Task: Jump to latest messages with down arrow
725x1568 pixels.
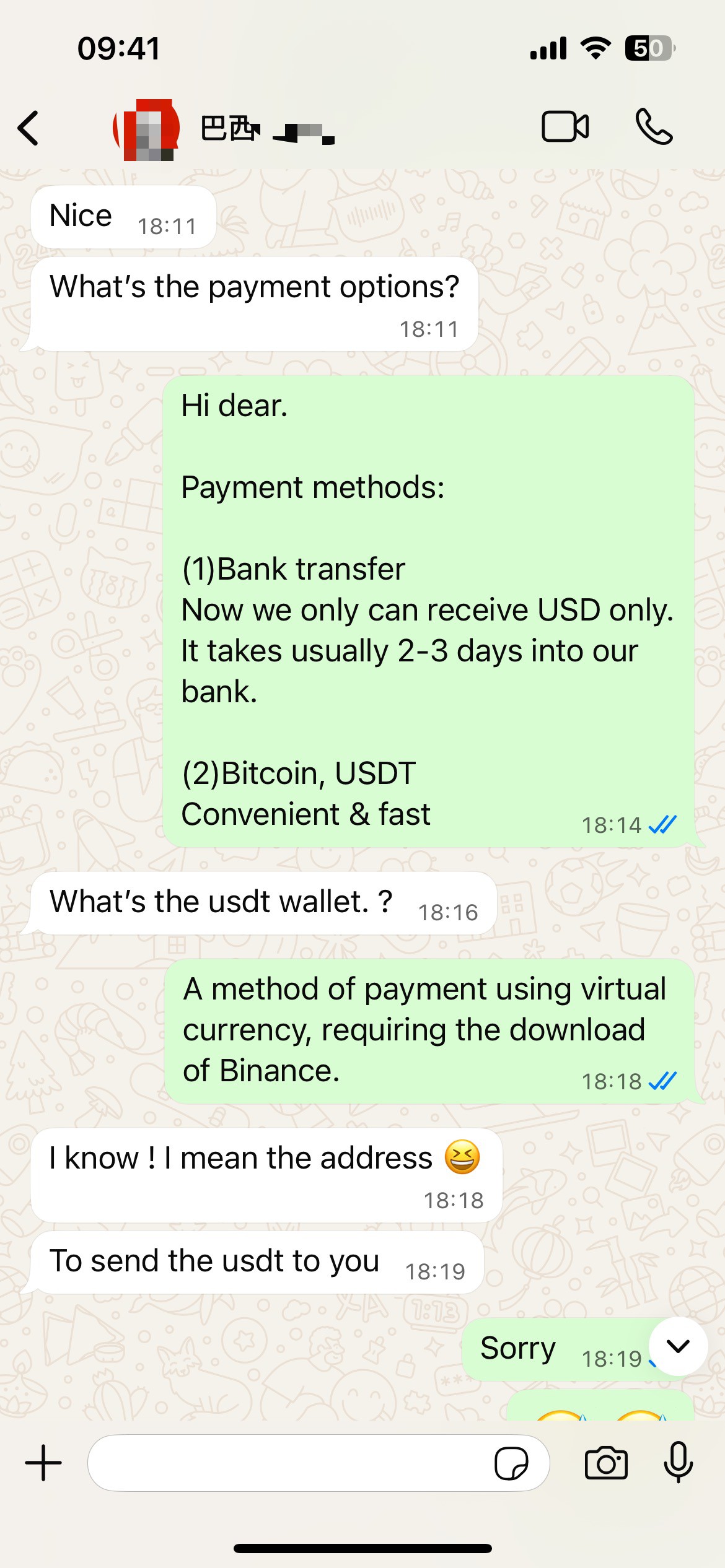Action: pos(678,1346)
